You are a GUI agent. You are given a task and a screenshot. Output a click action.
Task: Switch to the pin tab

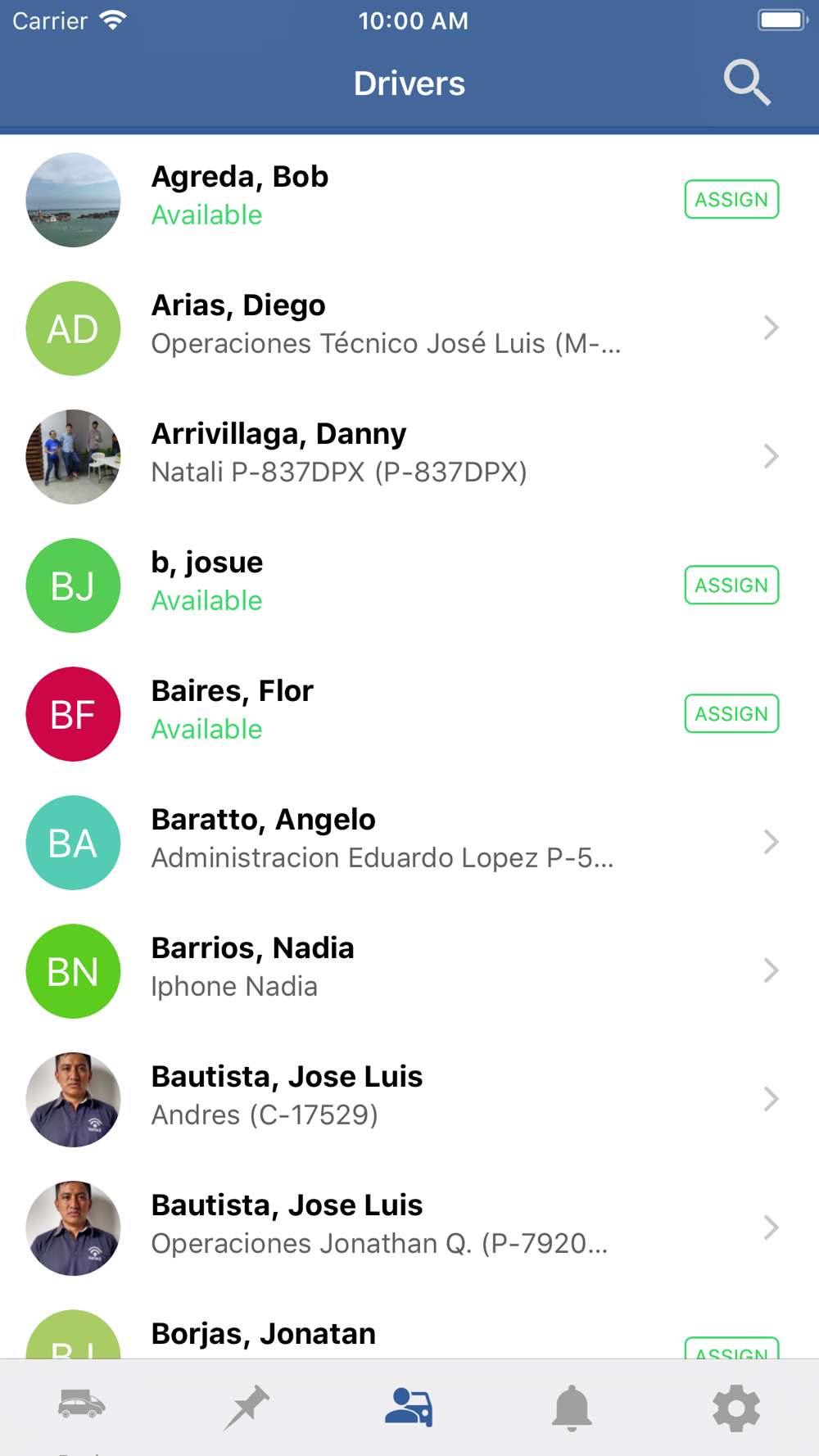tap(246, 1407)
